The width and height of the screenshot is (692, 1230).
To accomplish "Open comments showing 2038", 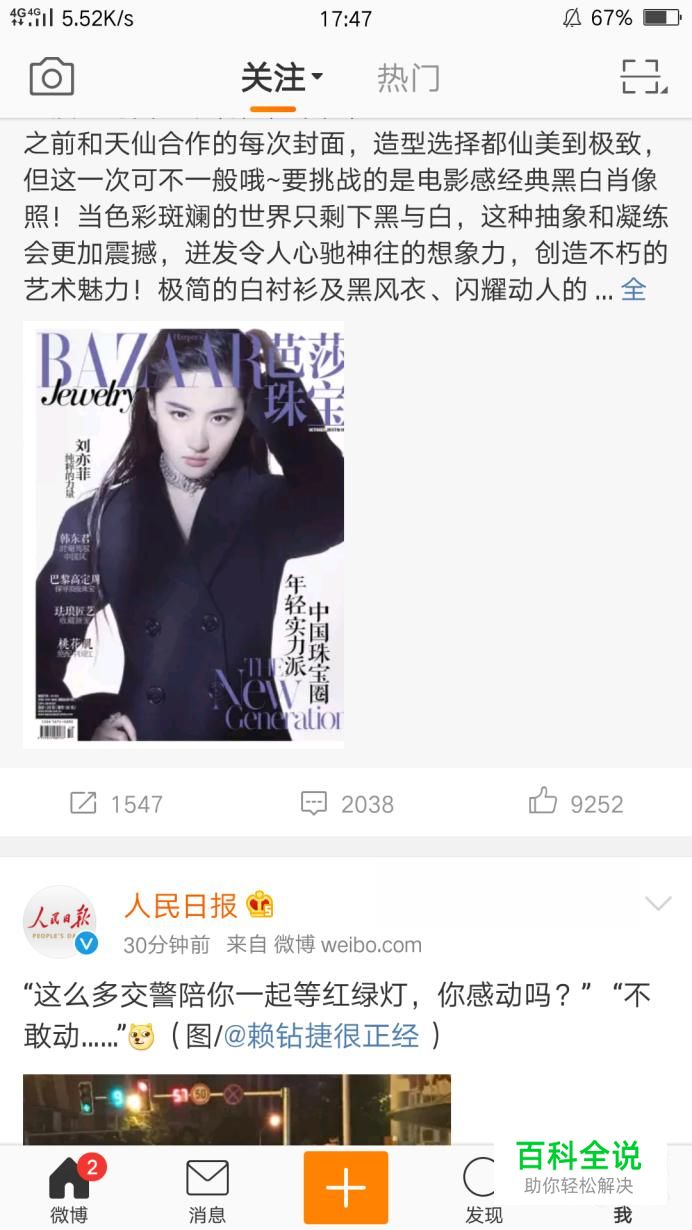I will pos(347,803).
